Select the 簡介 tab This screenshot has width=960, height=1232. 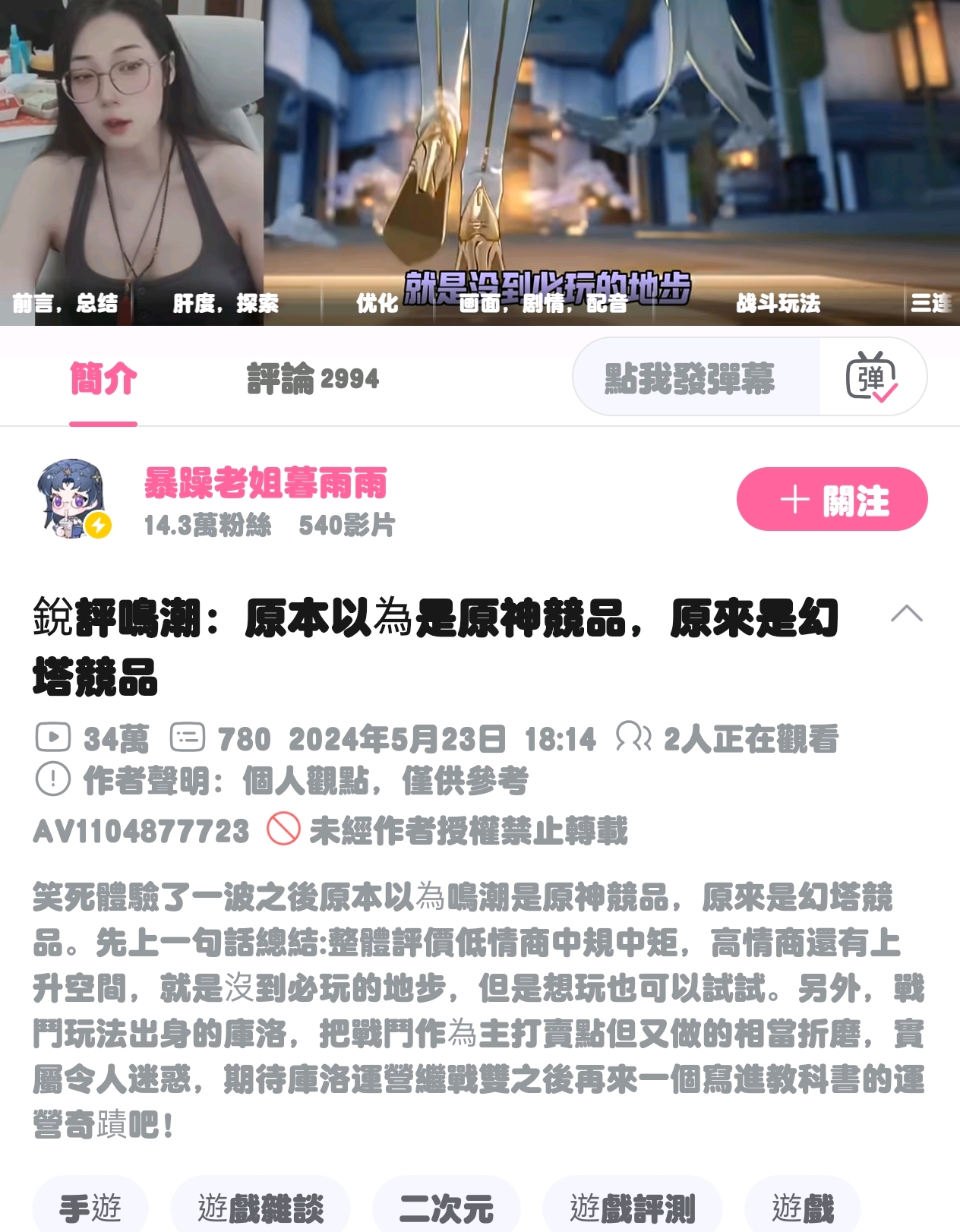(x=103, y=378)
